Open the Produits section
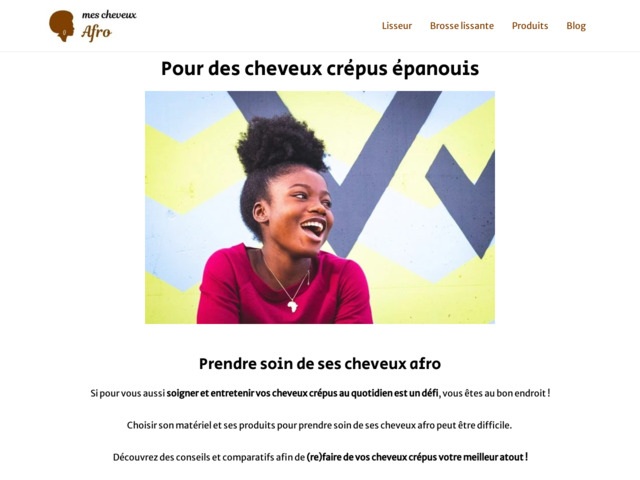This screenshot has width=640, height=480. [x=530, y=26]
